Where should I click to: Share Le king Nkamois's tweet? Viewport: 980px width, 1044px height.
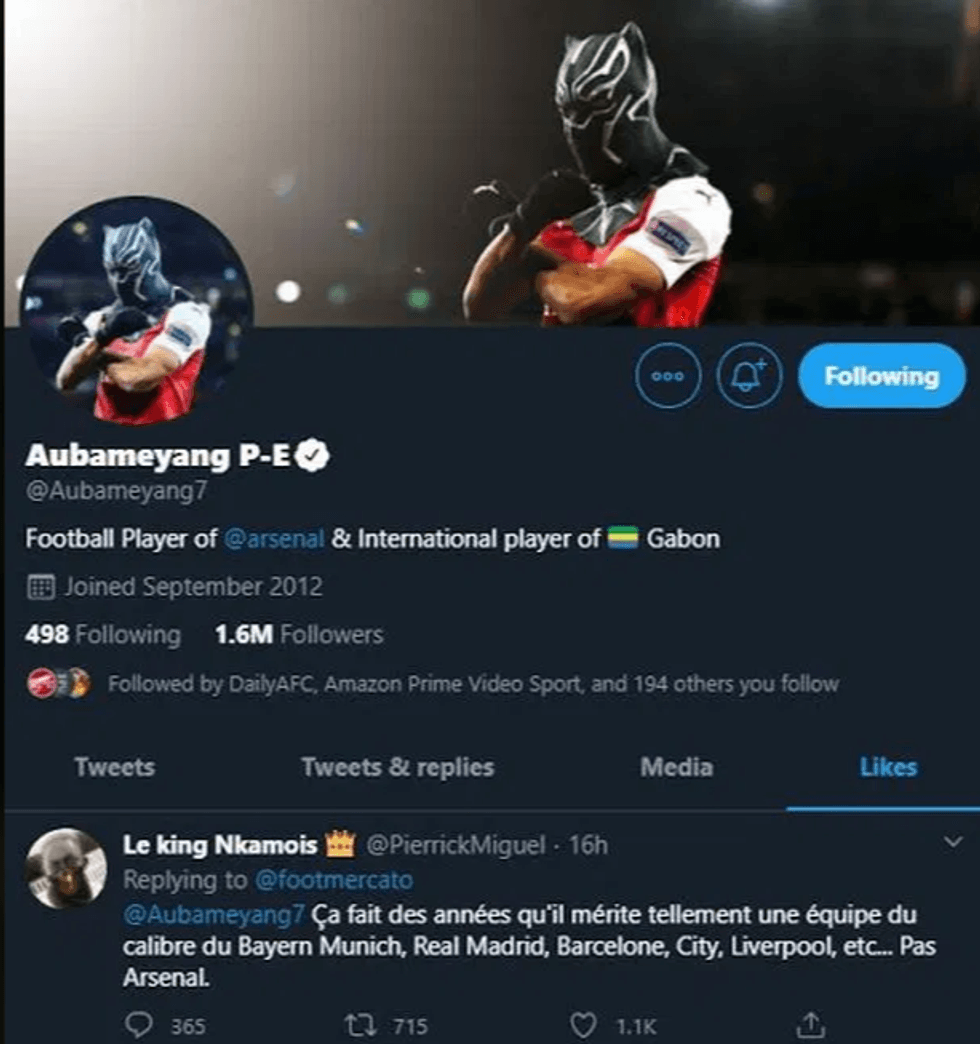coord(811,1025)
